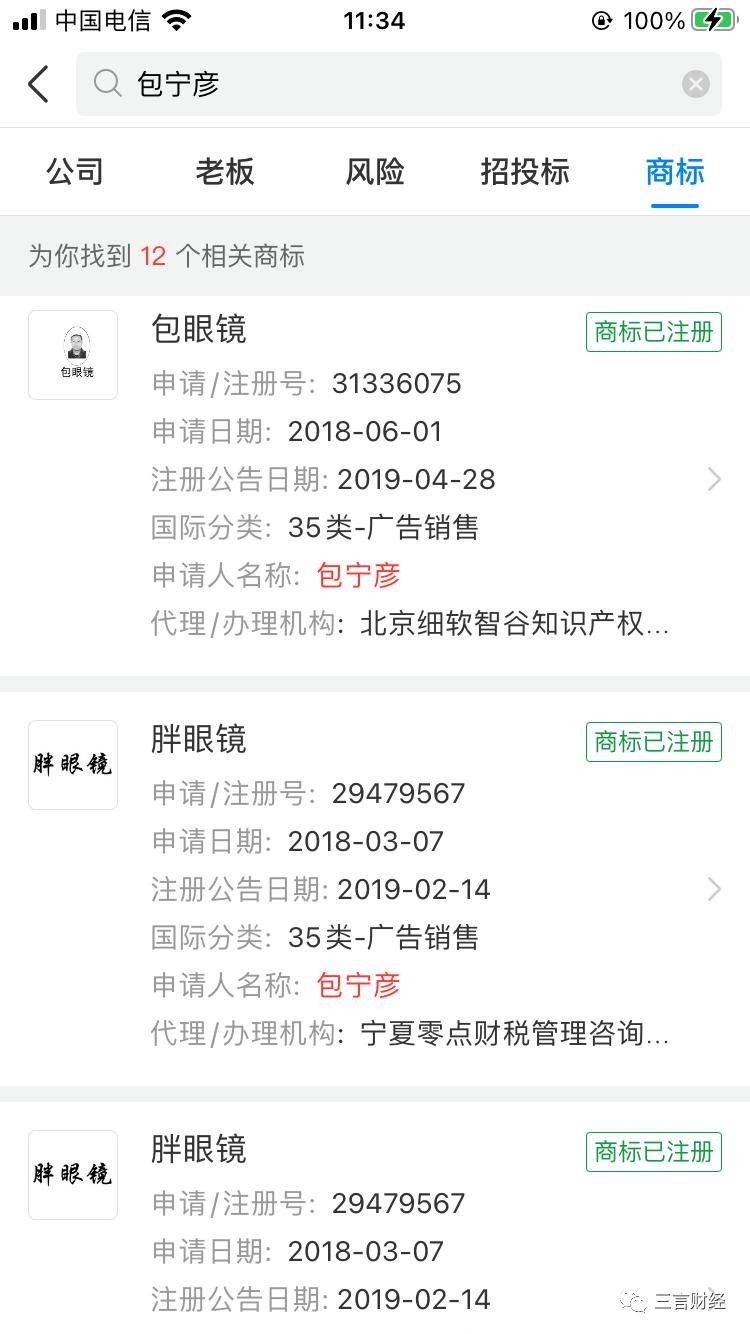Select the 招投标 tab
Image resolution: width=750 pixels, height=1334 pixels.
tap(525, 172)
